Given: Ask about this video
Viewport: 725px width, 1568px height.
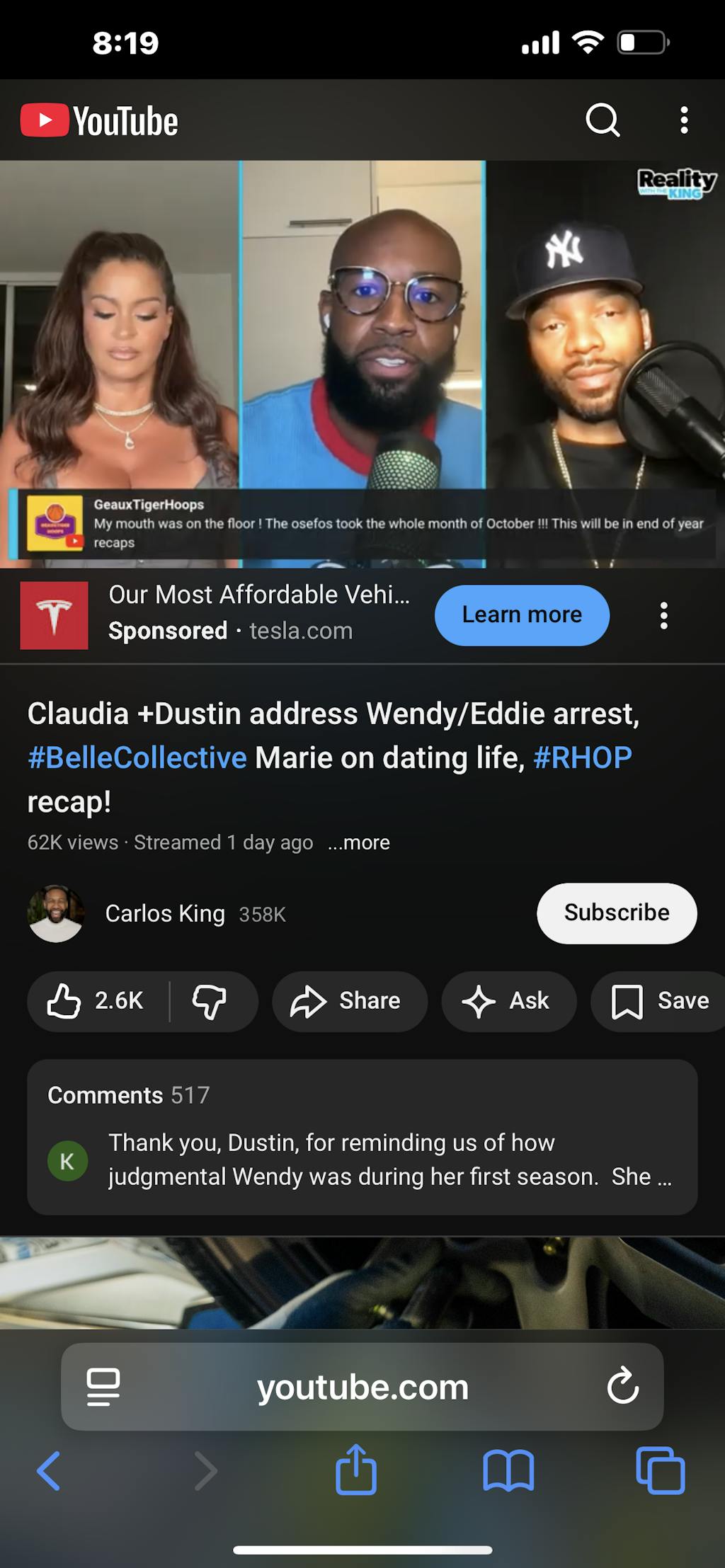Looking at the screenshot, I should 508,1001.
